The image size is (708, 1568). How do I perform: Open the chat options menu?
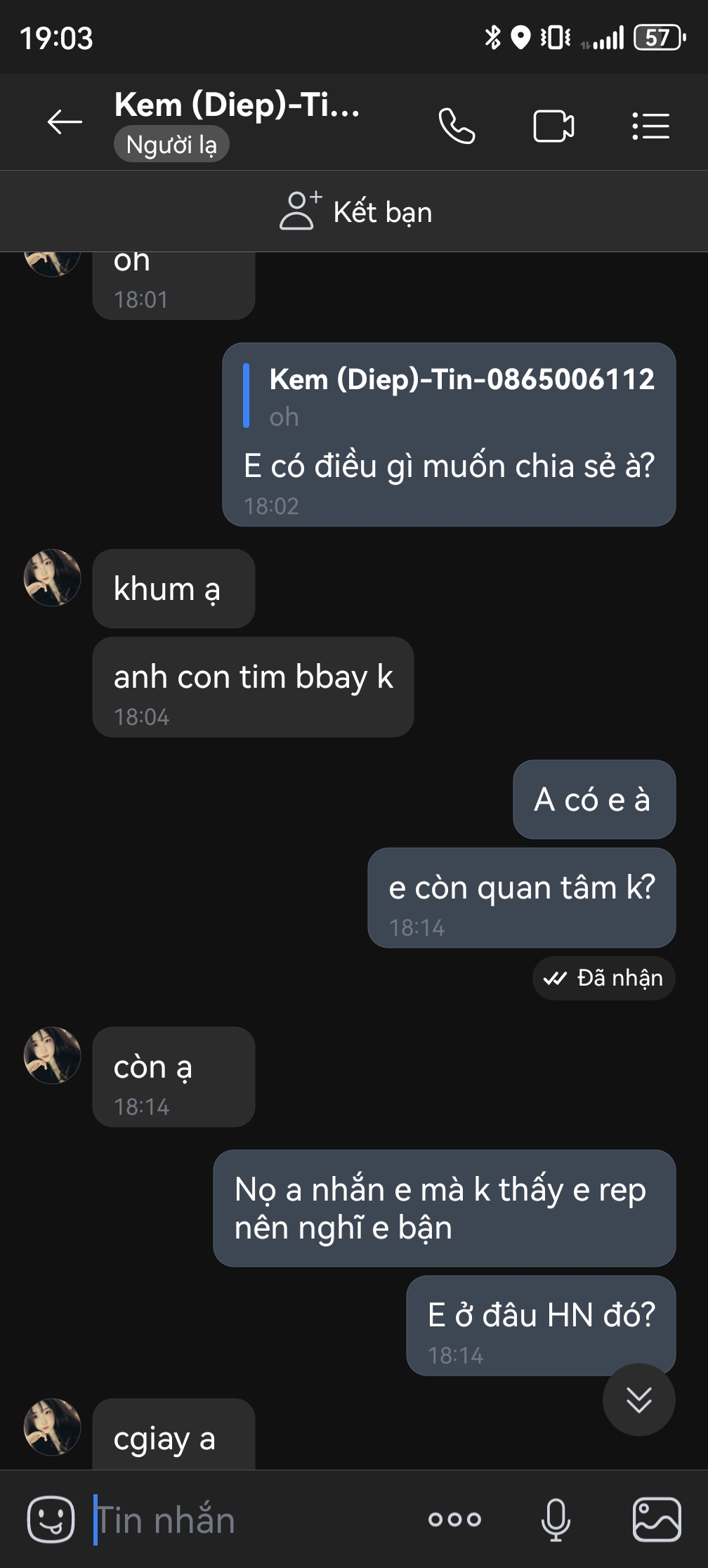tap(650, 126)
